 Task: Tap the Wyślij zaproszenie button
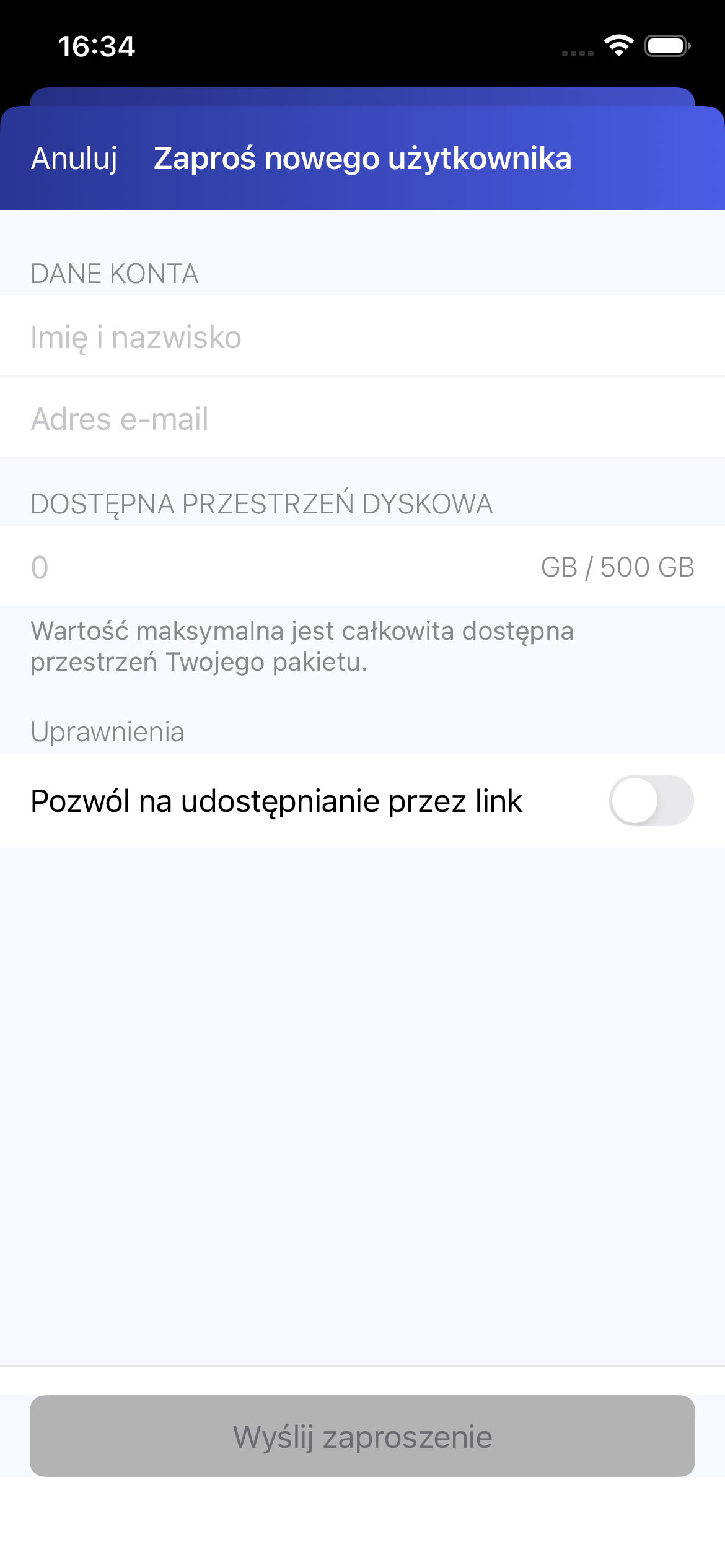click(362, 1437)
